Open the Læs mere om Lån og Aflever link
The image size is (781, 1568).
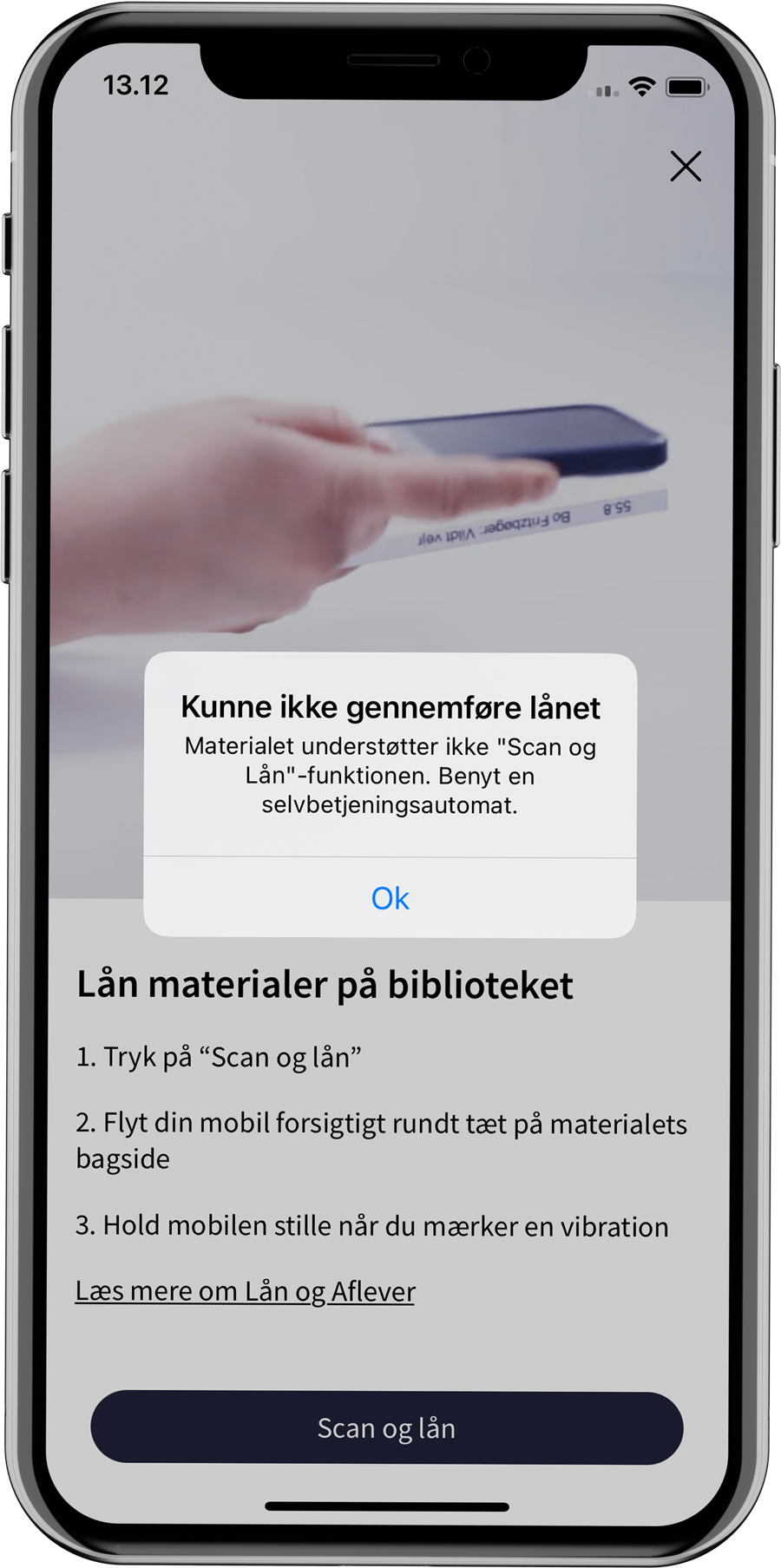[246, 1291]
